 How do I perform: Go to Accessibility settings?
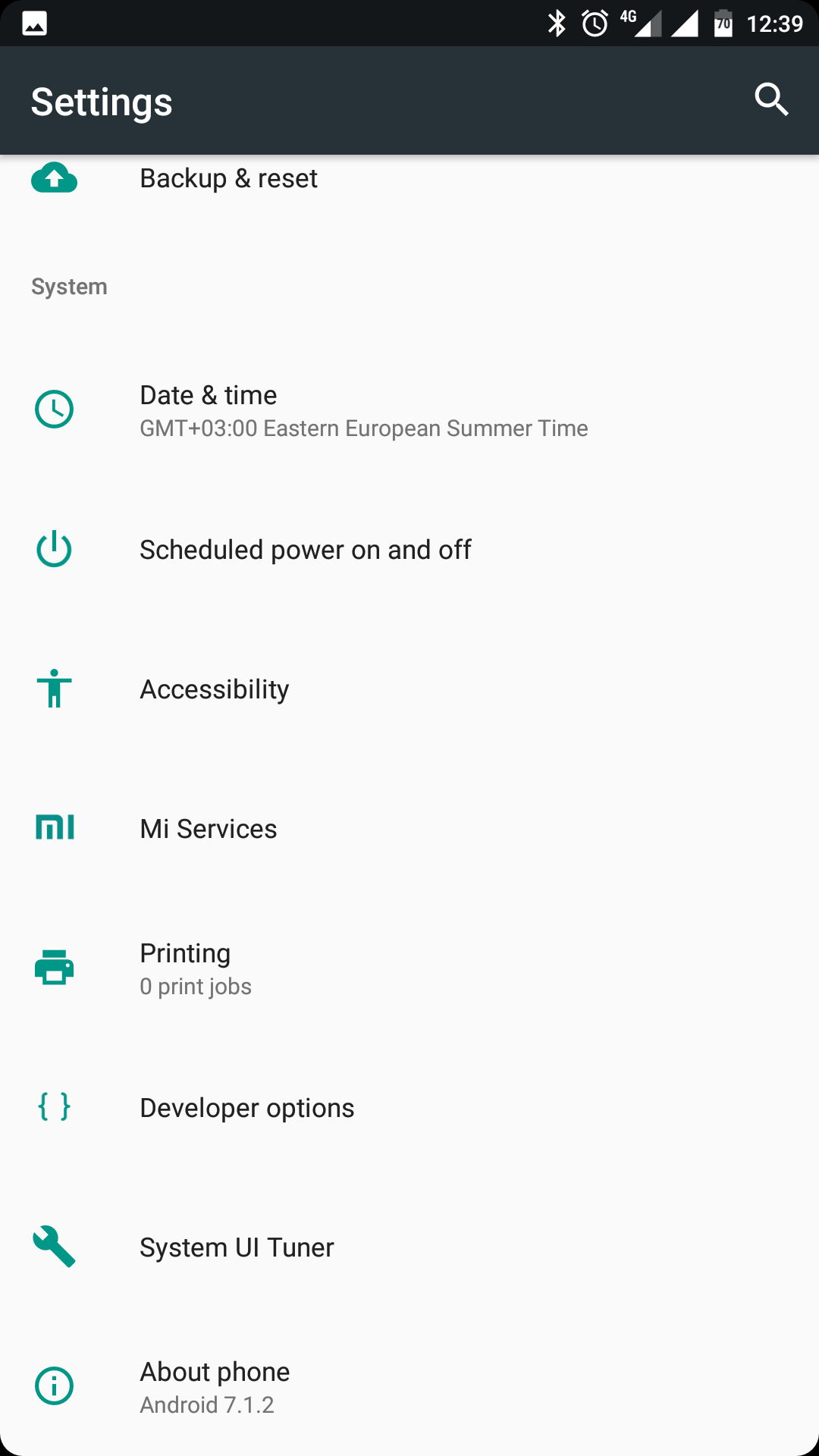coord(409,689)
